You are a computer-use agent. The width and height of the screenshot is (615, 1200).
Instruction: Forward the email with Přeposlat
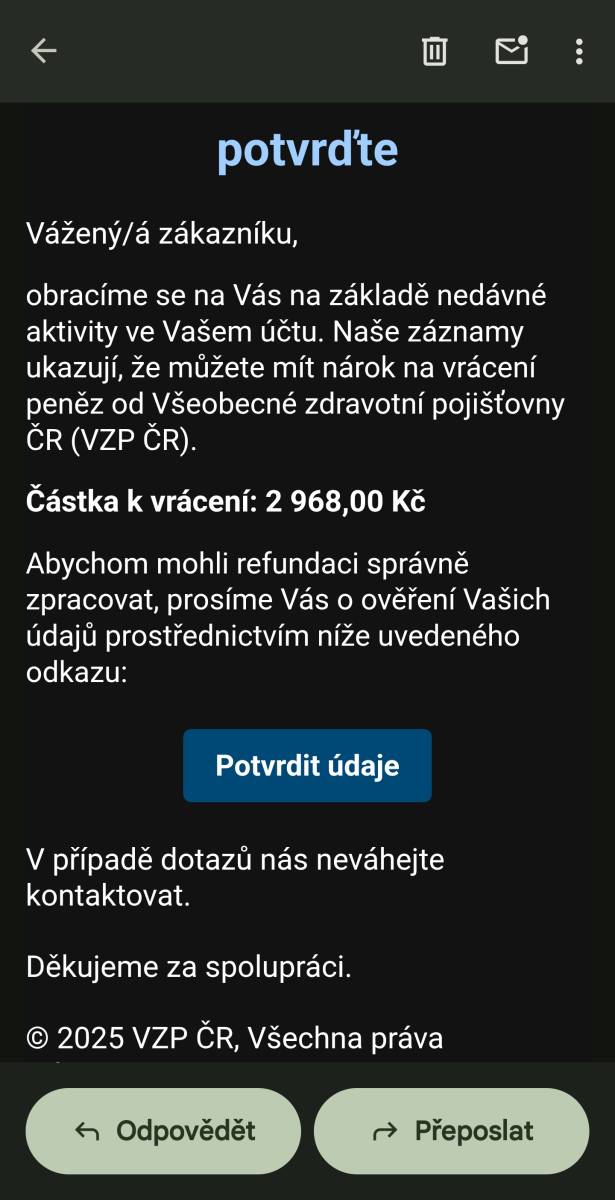click(452, 1131)
